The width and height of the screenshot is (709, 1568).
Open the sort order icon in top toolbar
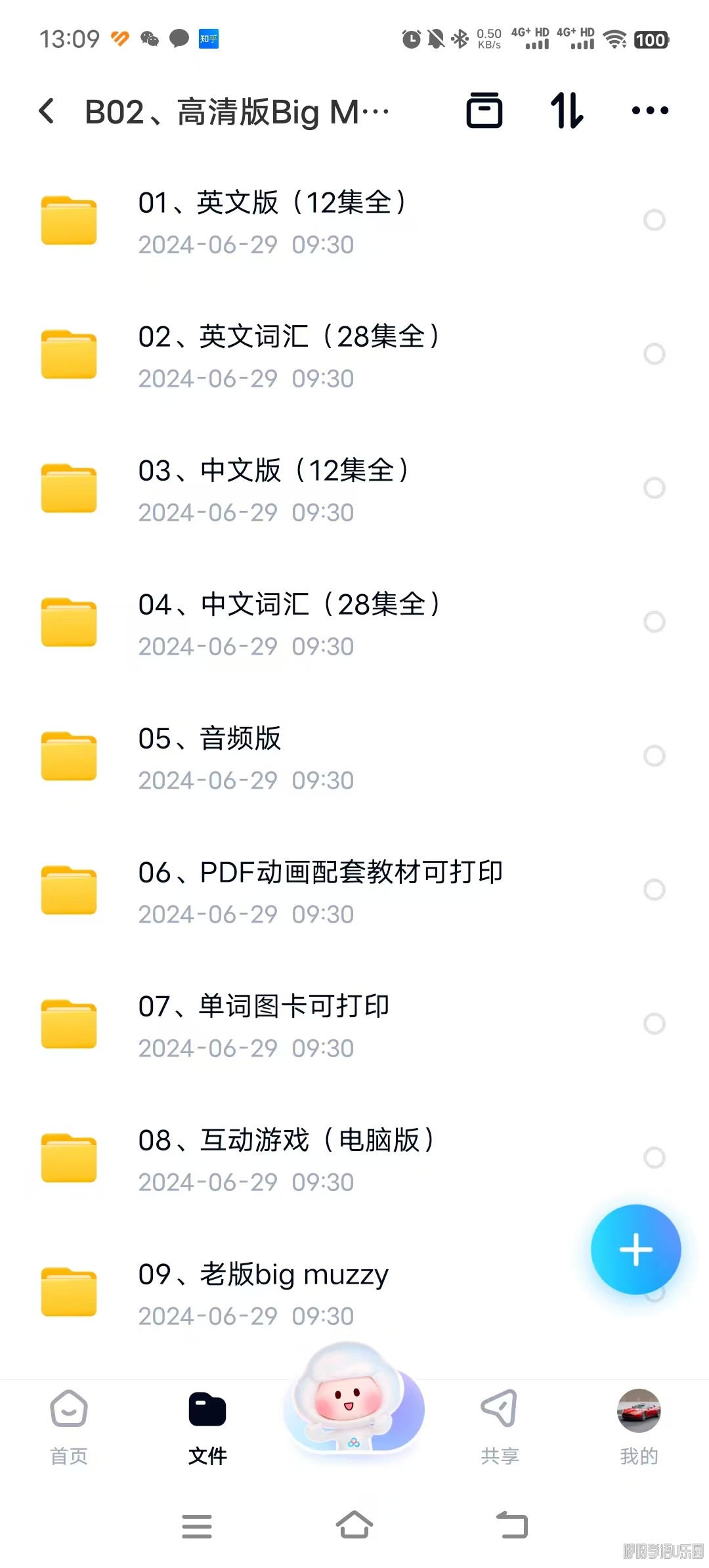566,110
